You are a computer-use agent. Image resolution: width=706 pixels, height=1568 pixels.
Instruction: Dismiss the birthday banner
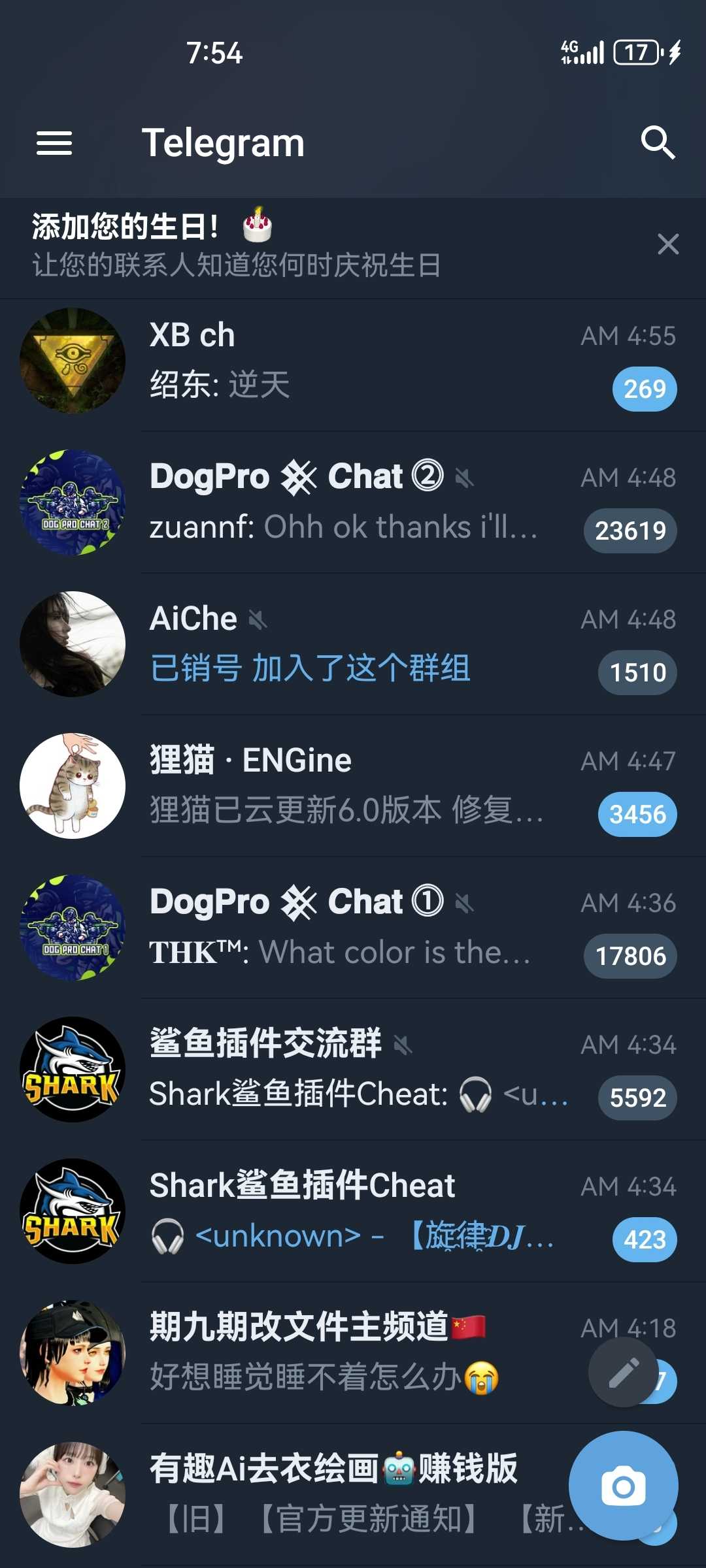tap(667, 244)
